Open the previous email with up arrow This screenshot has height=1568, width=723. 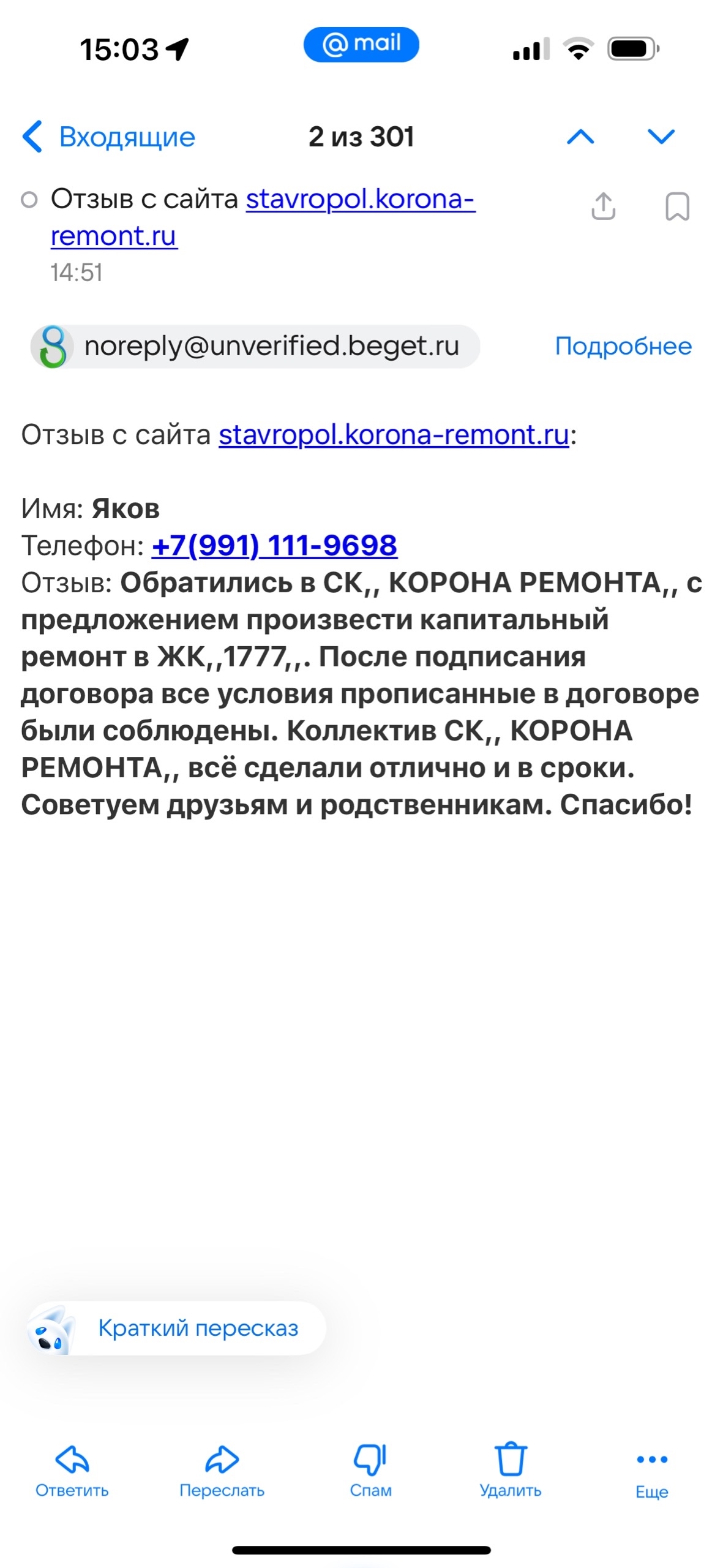(580, 137)
